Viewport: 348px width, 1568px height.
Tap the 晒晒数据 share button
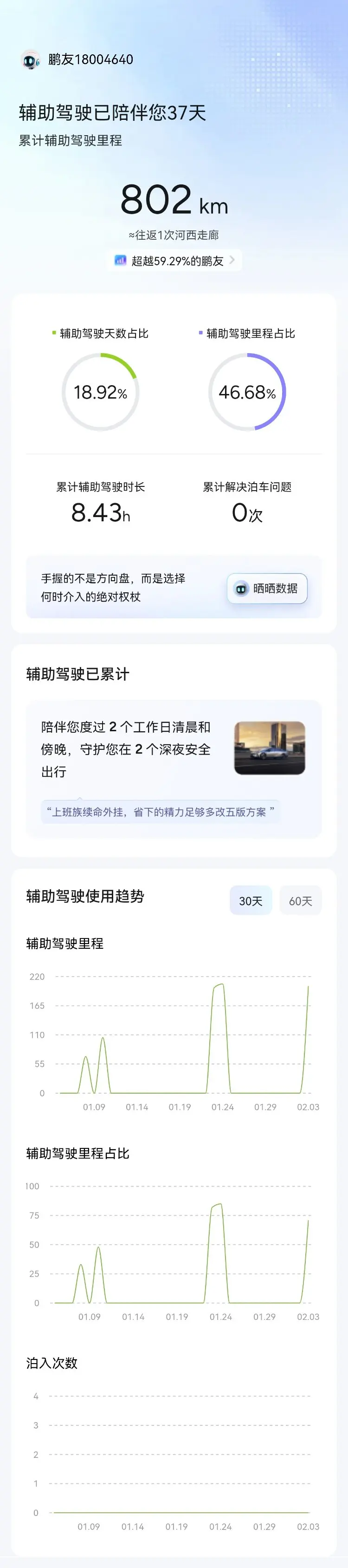(267, 588)
